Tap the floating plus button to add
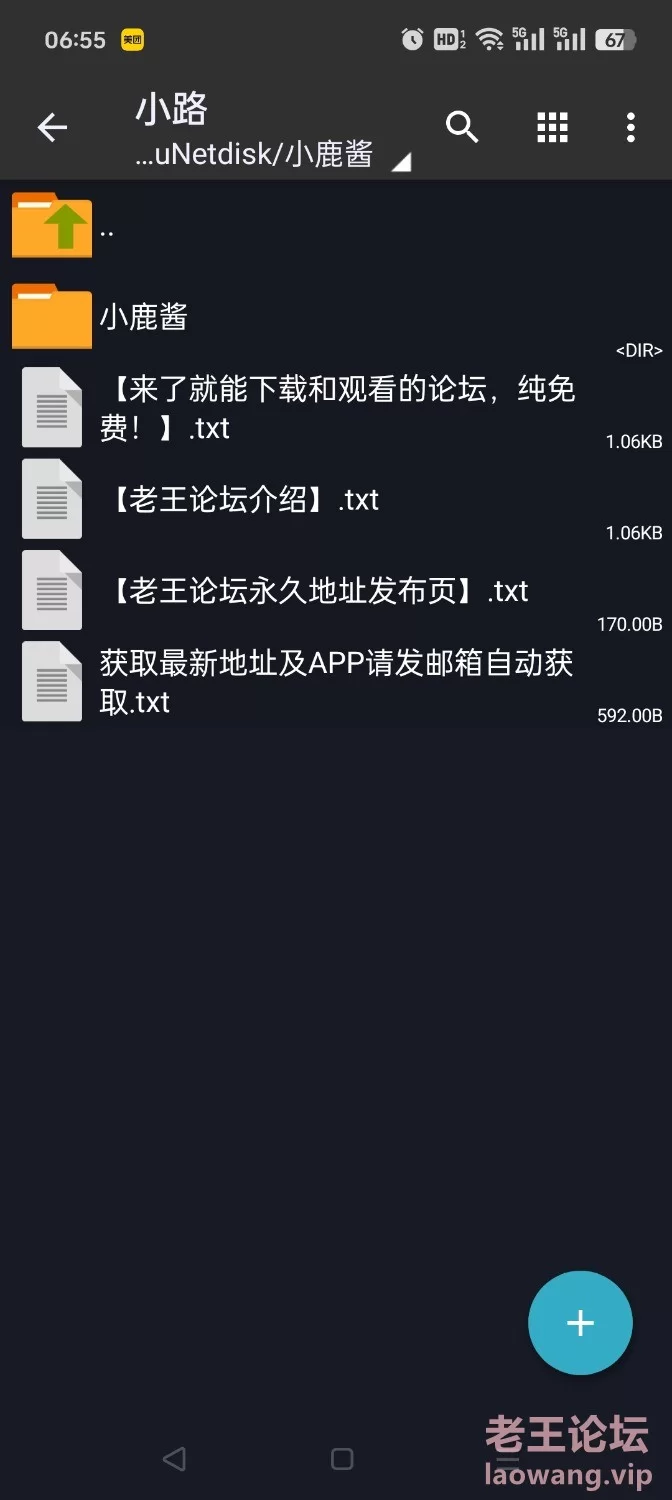Image resolution: width=672 pixels, height=1500 pixels. point(580,1323)
